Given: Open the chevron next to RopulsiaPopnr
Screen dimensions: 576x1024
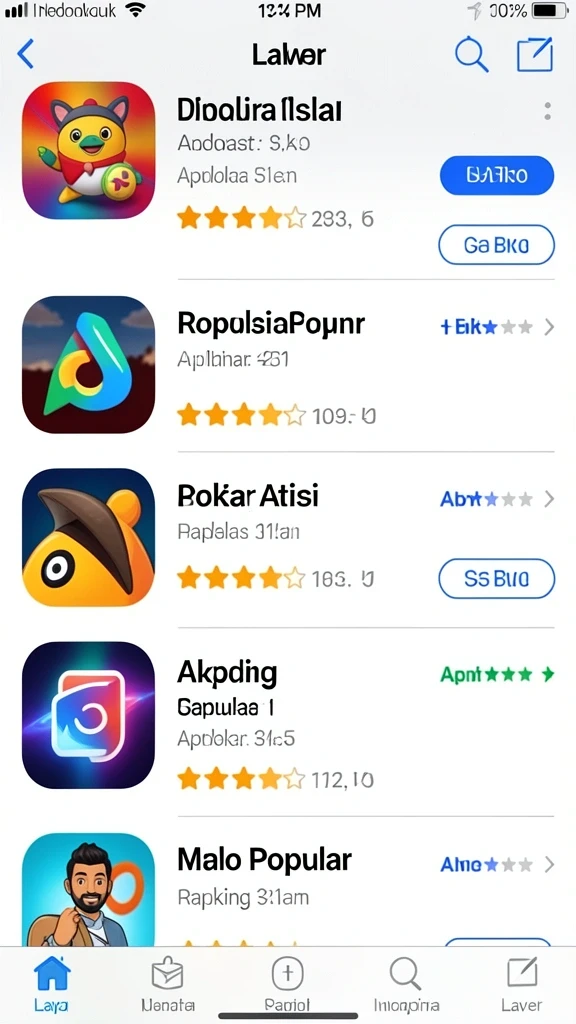Looking at the screenshot, I should (549, 327).
